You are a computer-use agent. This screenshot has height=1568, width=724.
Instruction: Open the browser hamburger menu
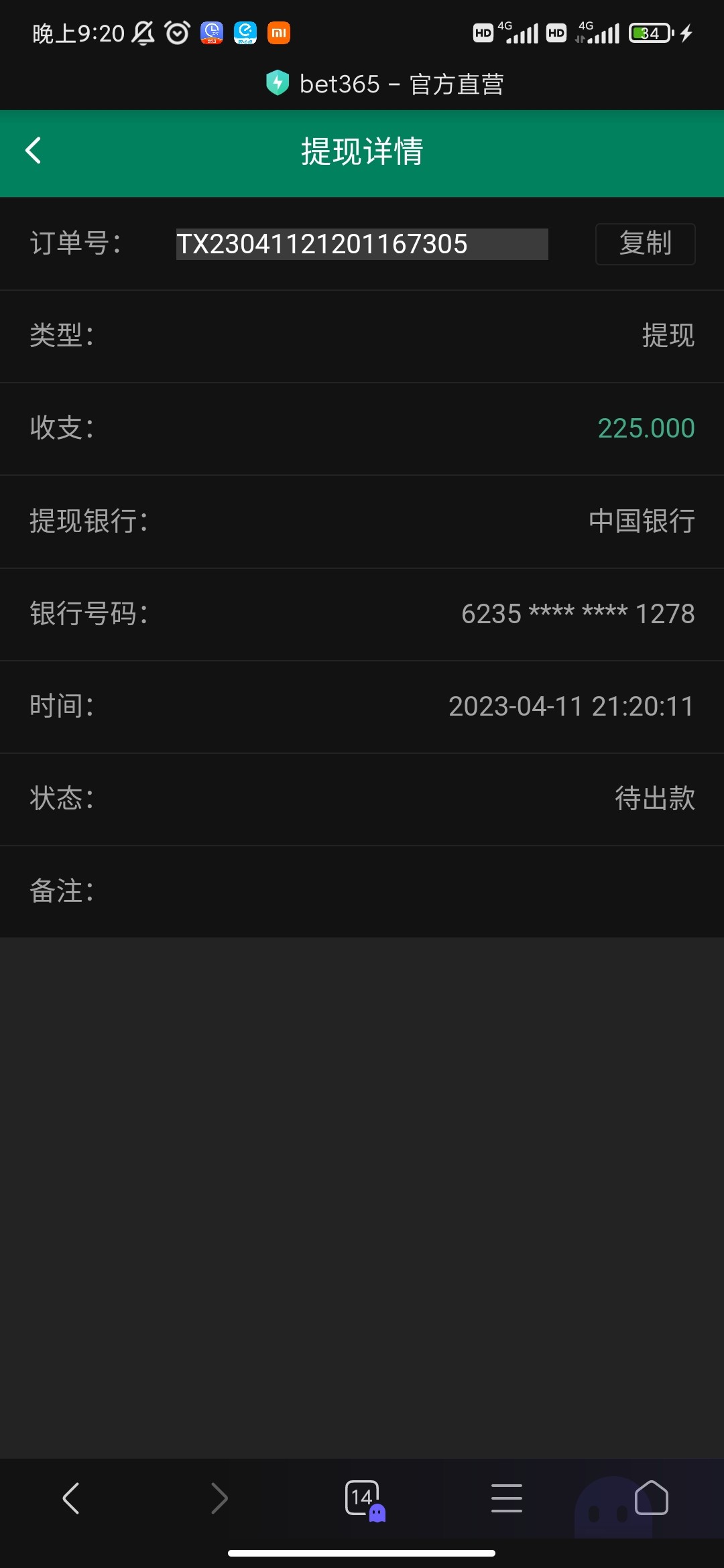click(506, 1498)
